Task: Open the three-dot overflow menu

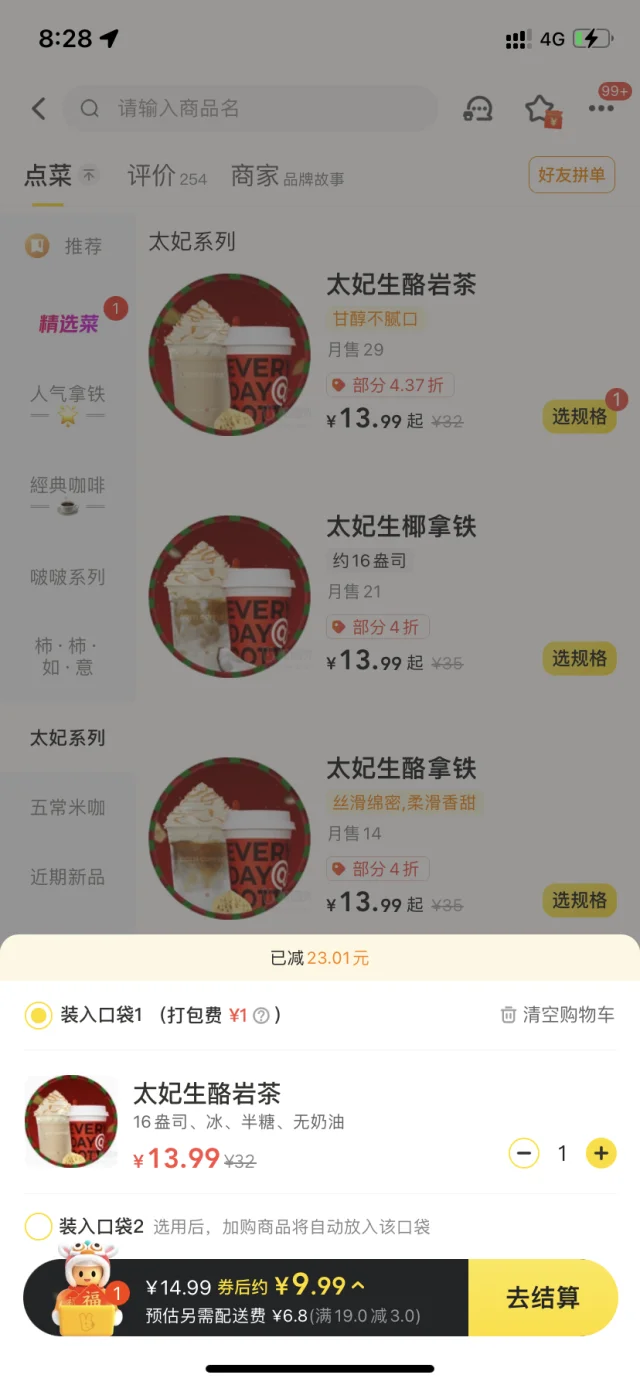Action: tap(601, 109)
